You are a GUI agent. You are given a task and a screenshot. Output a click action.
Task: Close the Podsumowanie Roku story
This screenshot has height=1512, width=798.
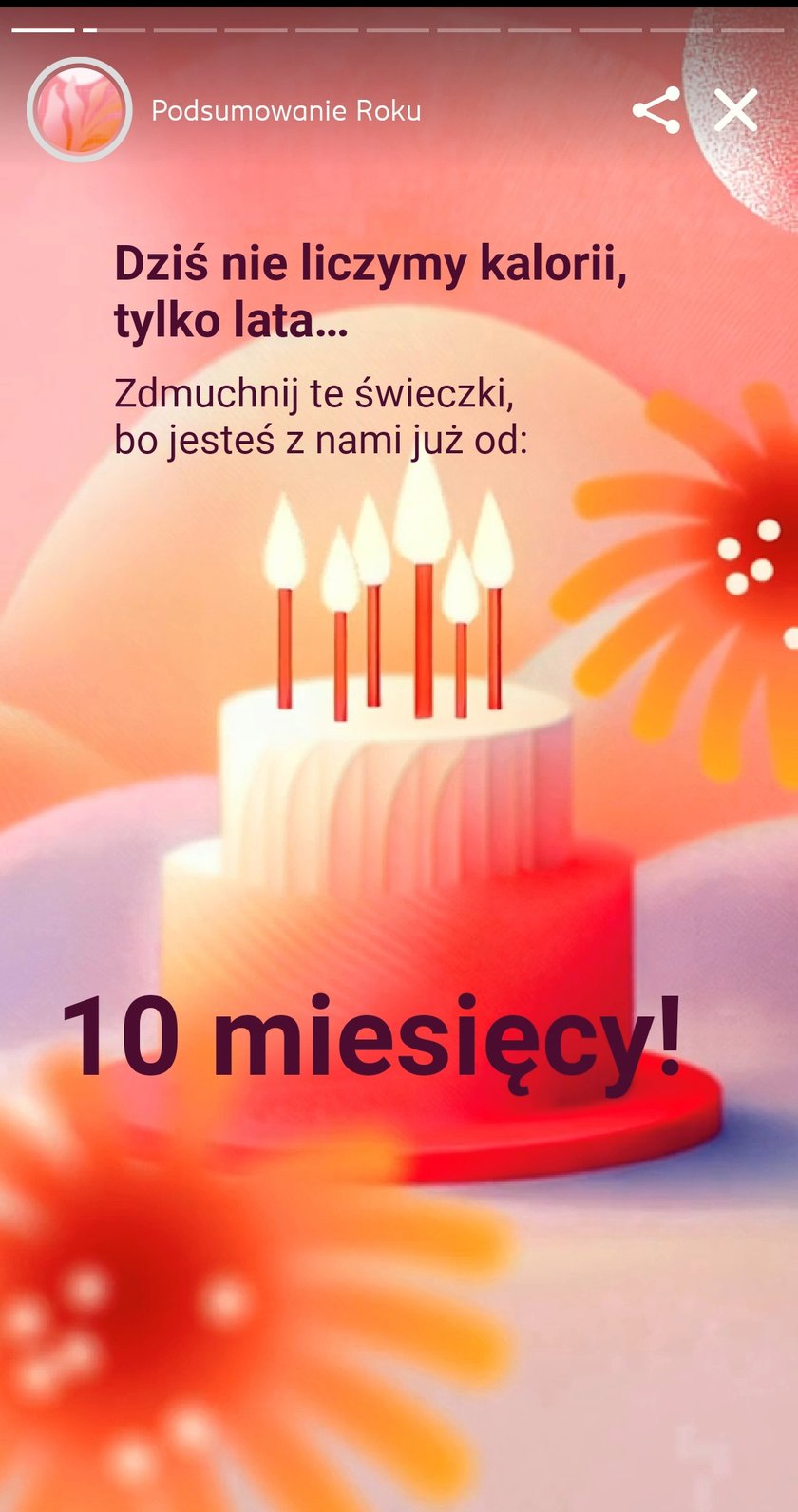pos(735,110)
